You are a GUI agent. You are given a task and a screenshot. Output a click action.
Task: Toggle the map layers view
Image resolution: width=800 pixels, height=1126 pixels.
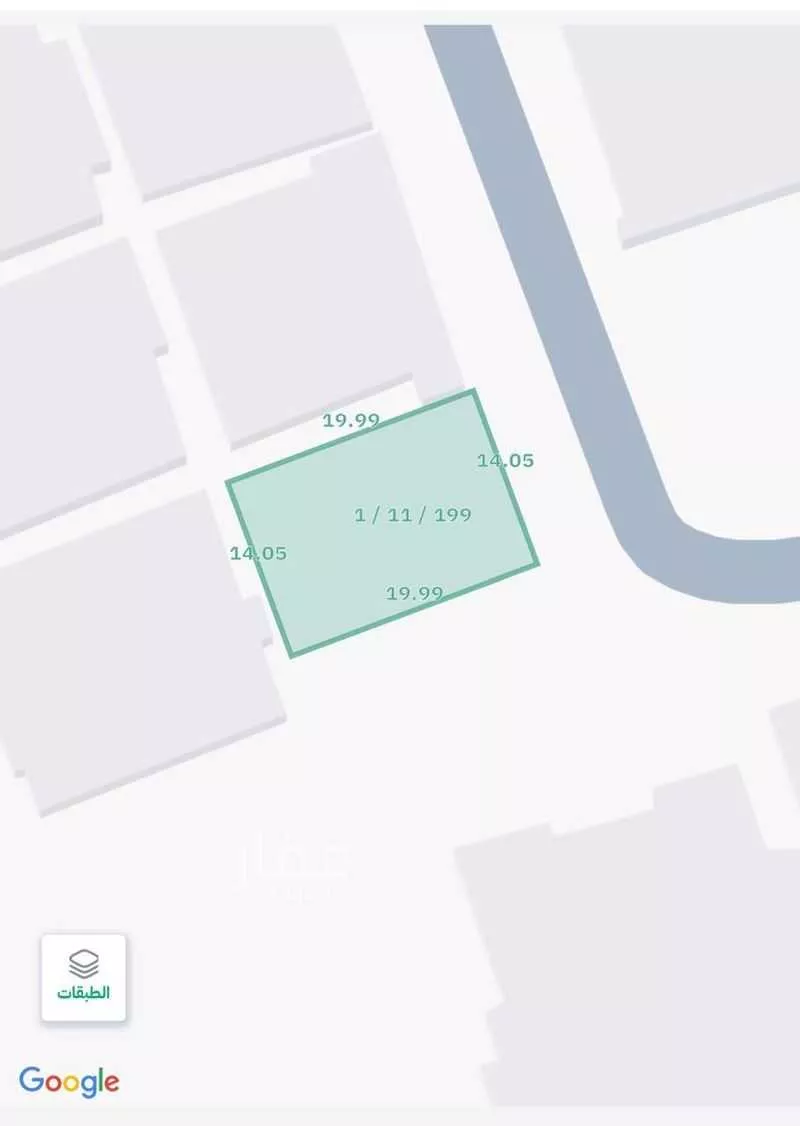tap(81, 975)
